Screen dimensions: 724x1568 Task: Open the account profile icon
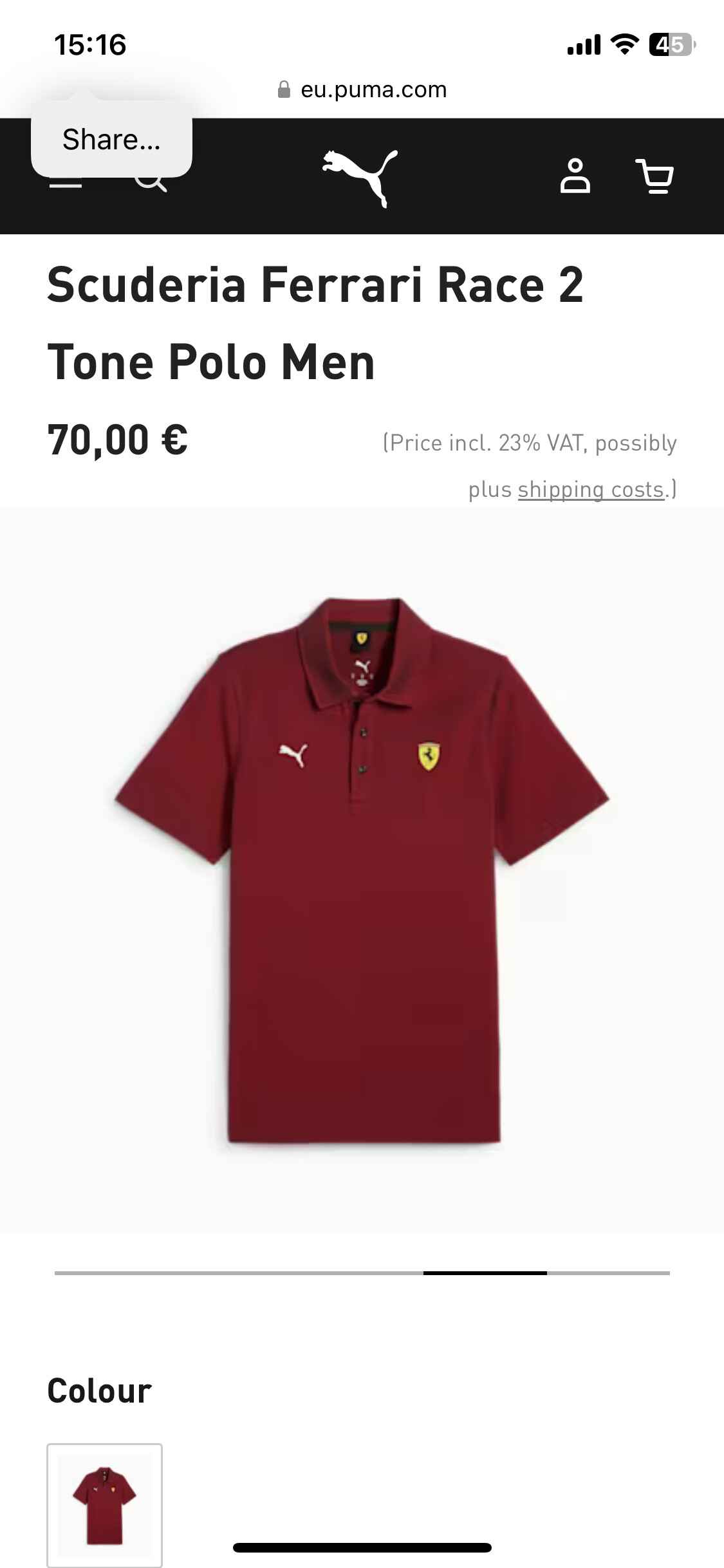(x=575, y=176)
